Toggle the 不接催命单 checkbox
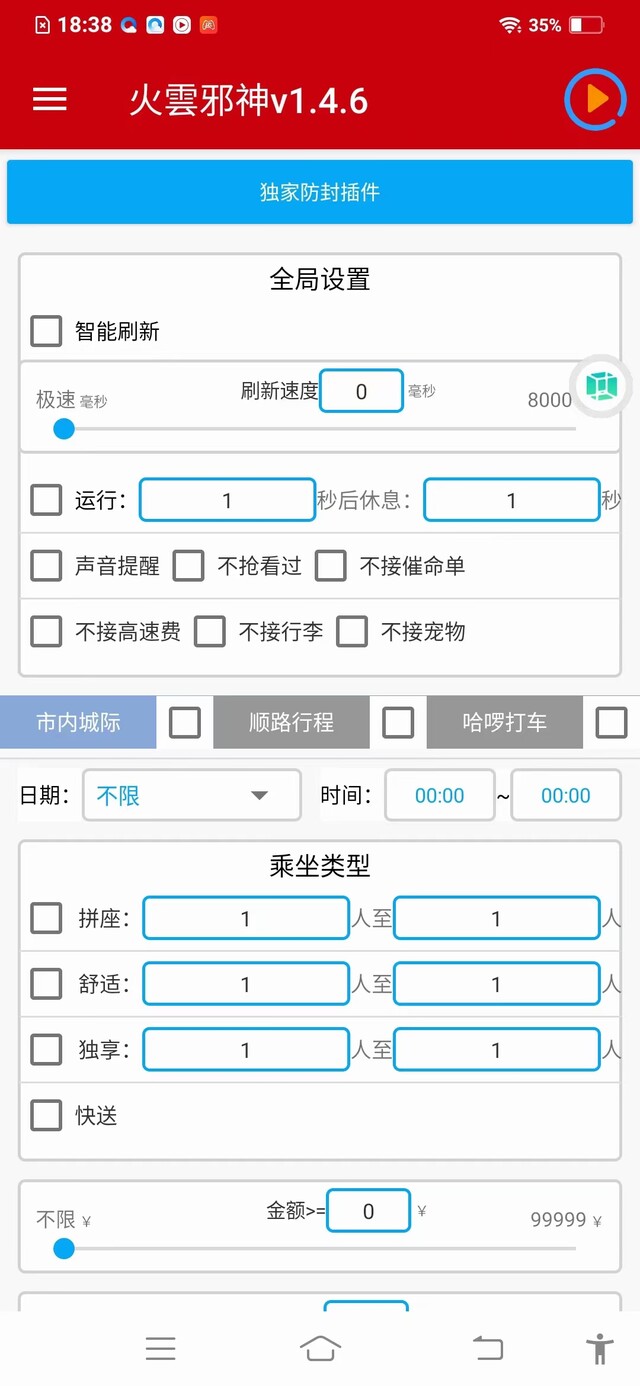Screen dimensions: 640x1386 click(331, 566)
